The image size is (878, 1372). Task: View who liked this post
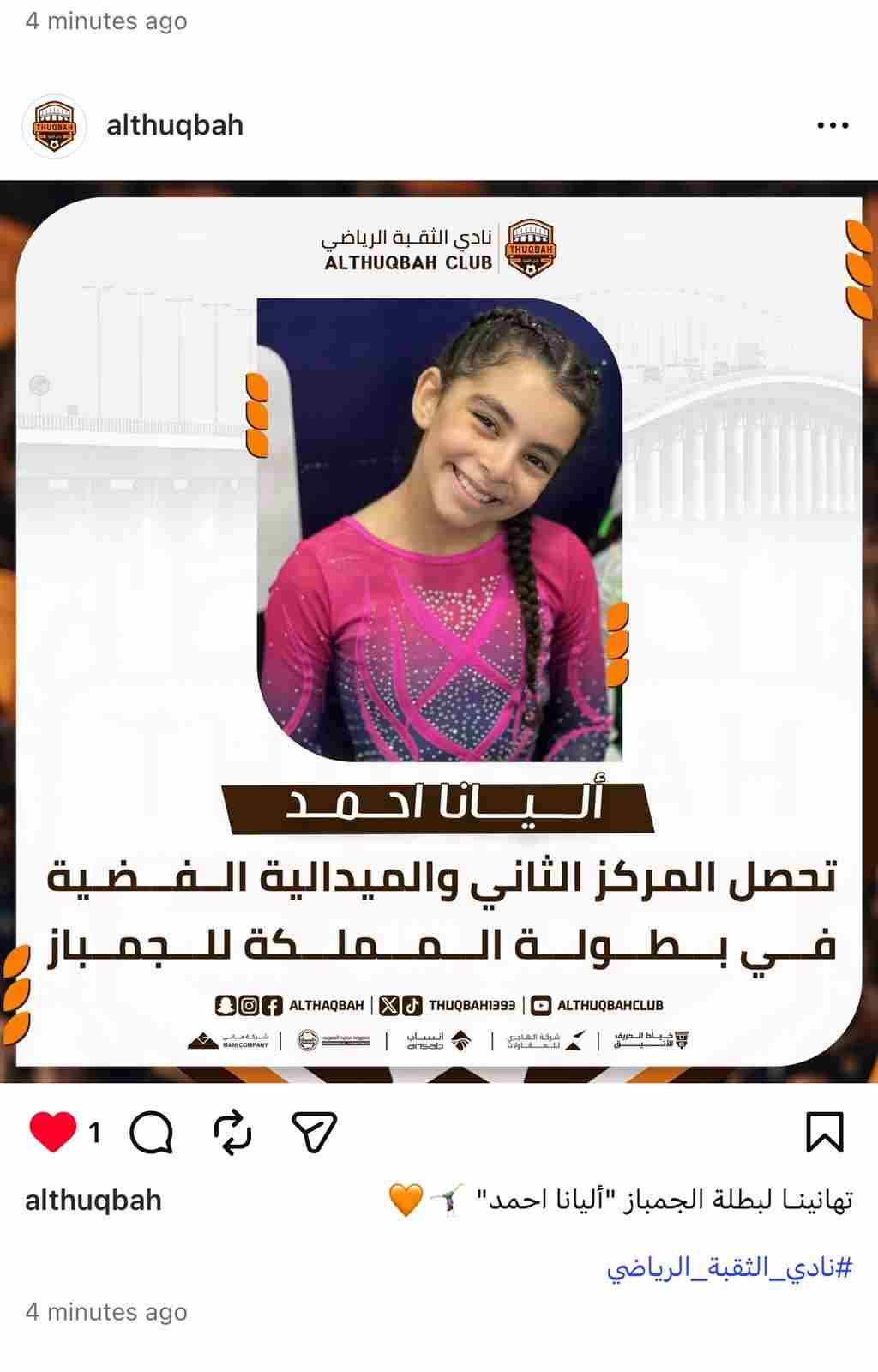click(x=95, y=1133)
